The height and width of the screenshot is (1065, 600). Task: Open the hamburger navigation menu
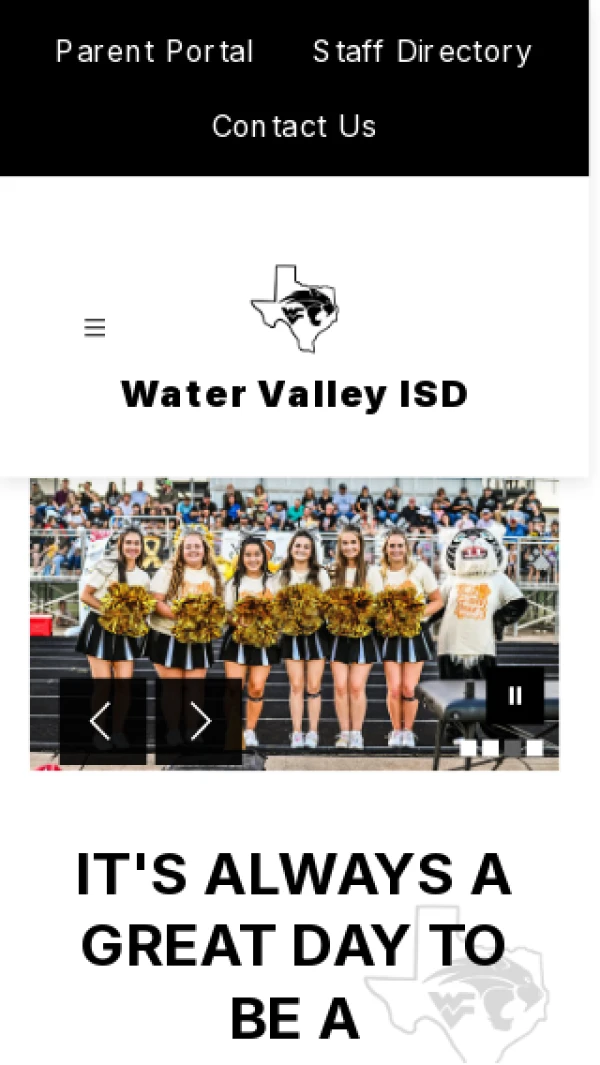pos(95,328)
